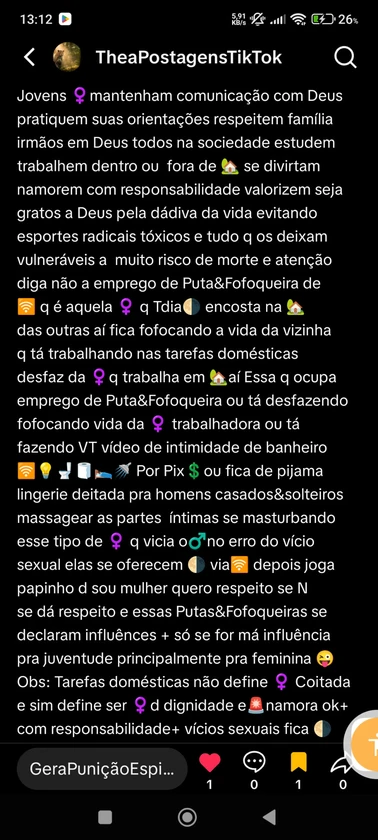Open the comments bubble
Image resolution: width=378 pixels, height=840 pixels.
point(254,762)
